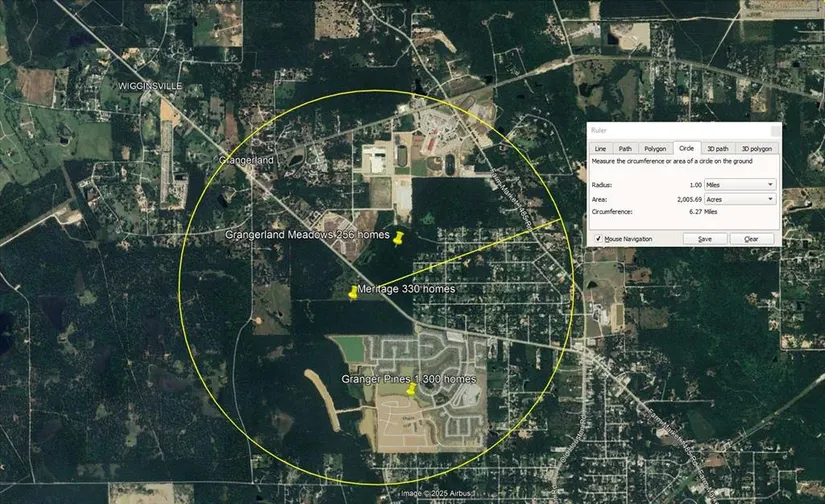Save the circle measurement
Image resolution: width=825 pixels, height=504 pixels.
point(704,239)
